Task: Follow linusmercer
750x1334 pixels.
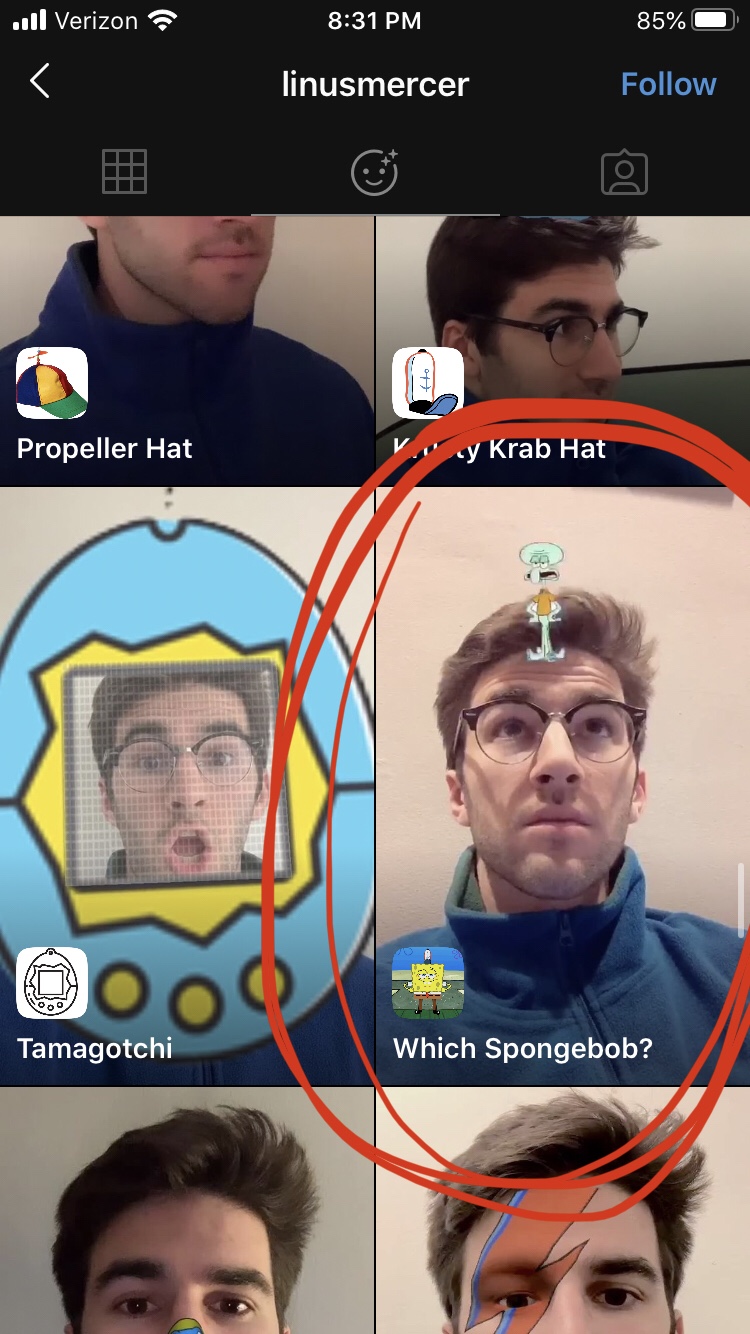Action: [668, 84]
